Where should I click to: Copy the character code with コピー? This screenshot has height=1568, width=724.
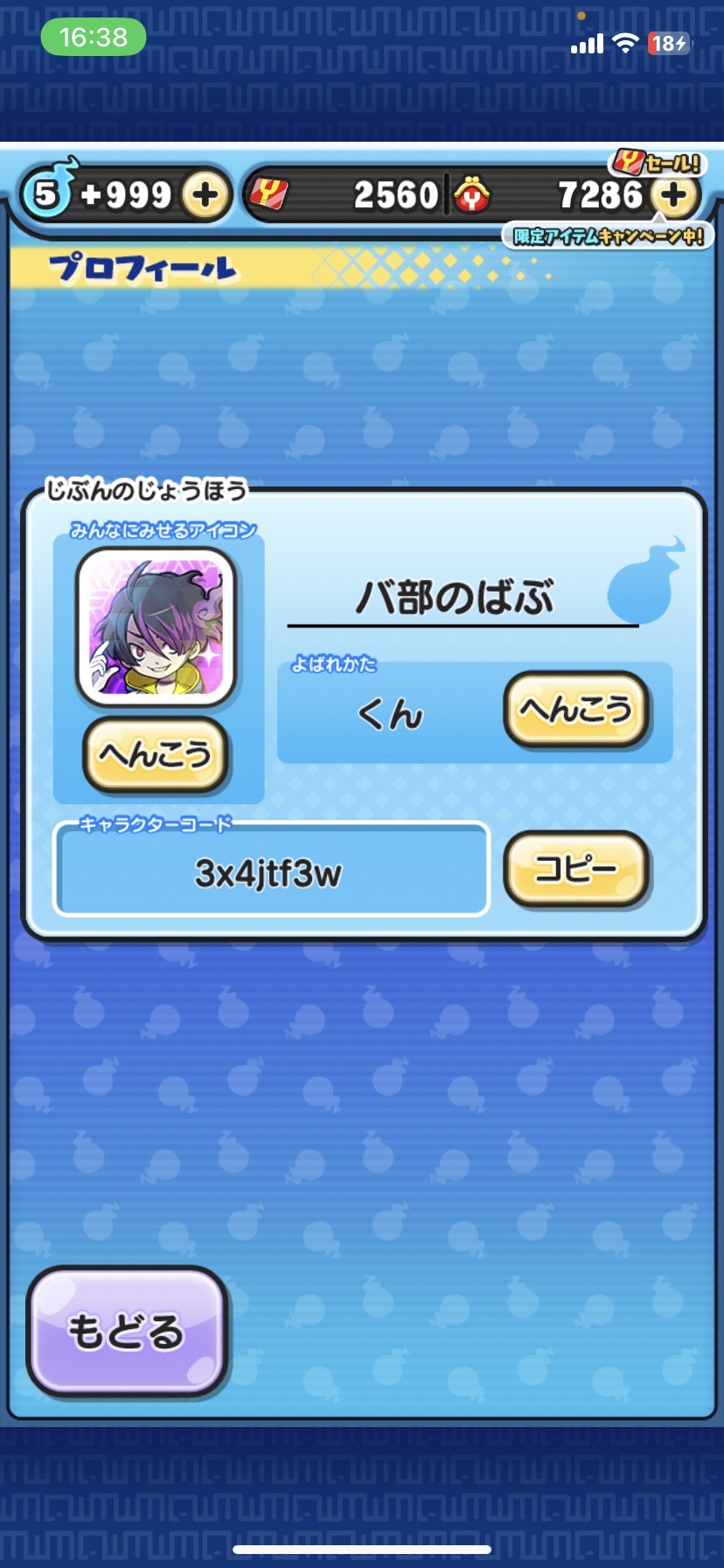[575, 869]
